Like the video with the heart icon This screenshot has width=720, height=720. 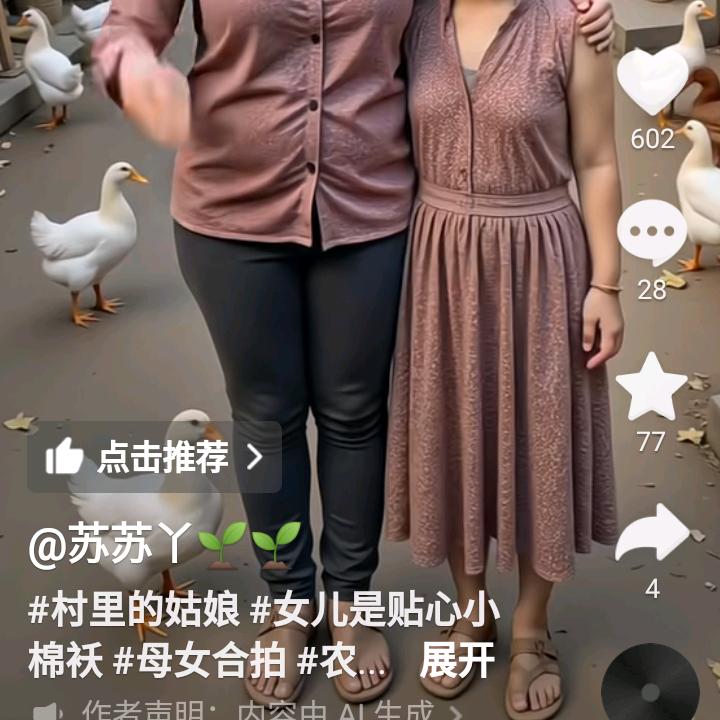point(652,81)
